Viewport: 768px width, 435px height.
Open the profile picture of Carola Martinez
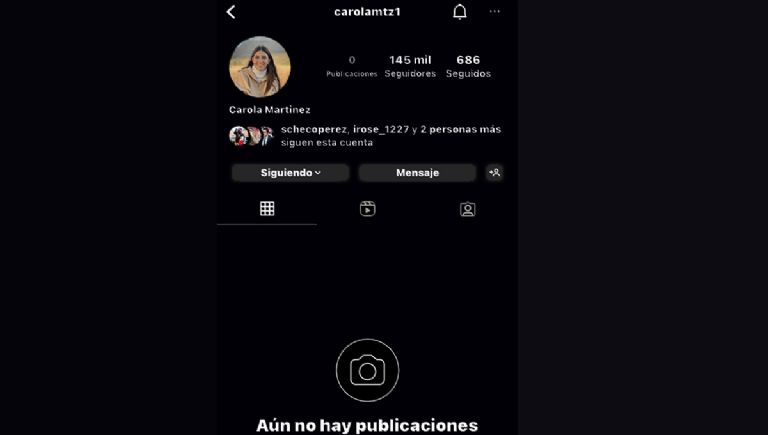[260, 67]
